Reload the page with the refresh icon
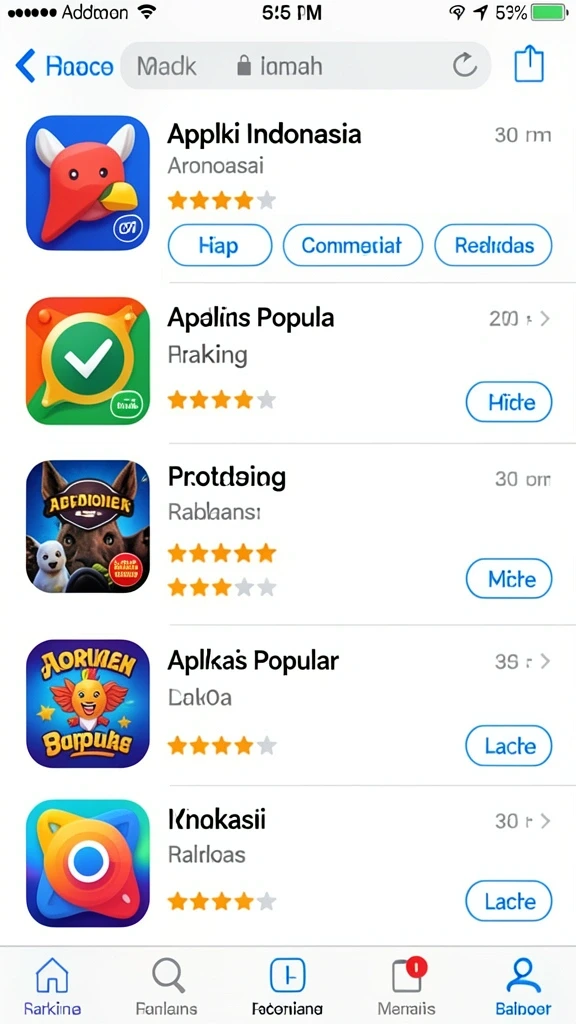Viewport: 576px width, 1024px height. [x=464, y=65]
